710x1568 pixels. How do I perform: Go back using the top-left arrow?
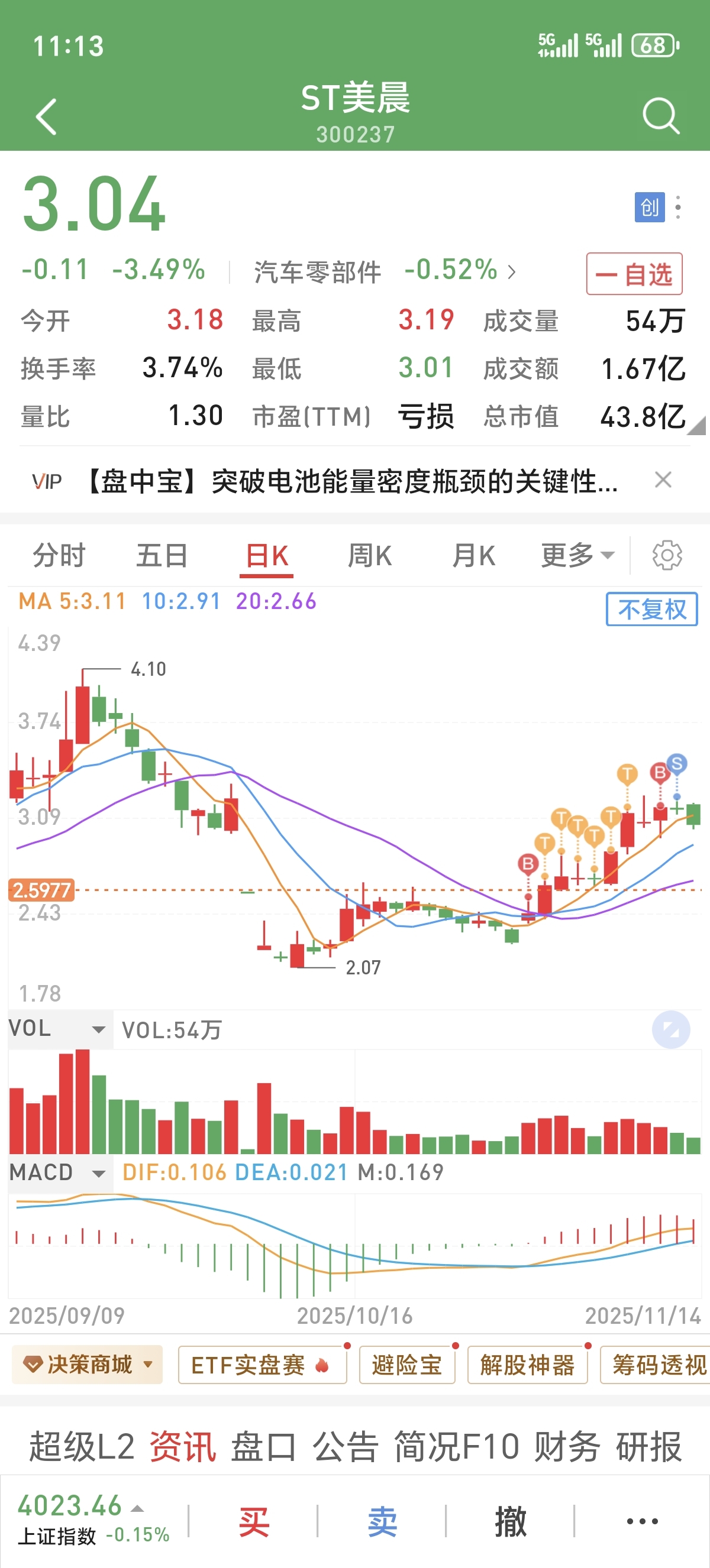(46, 116)
